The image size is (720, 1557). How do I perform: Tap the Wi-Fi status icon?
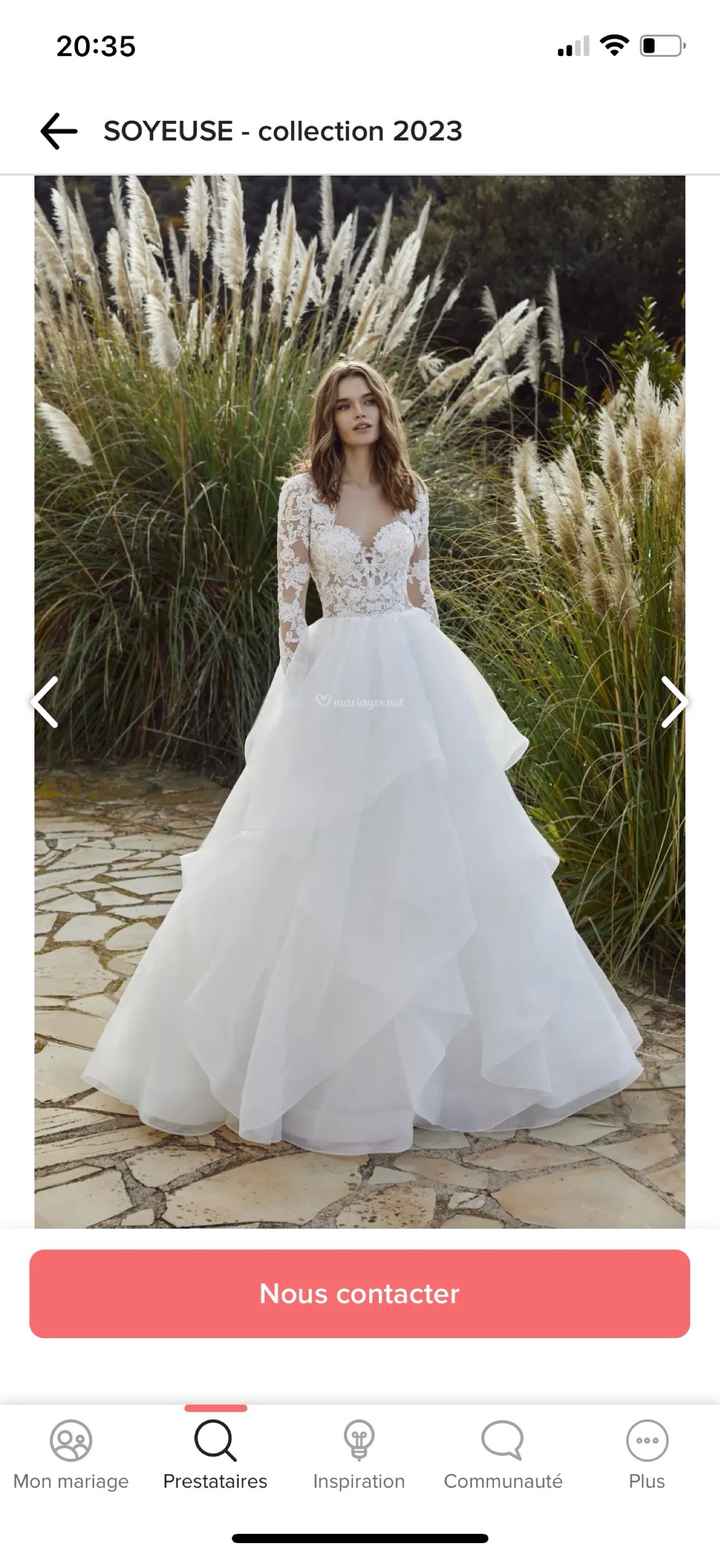pos(611,44)
